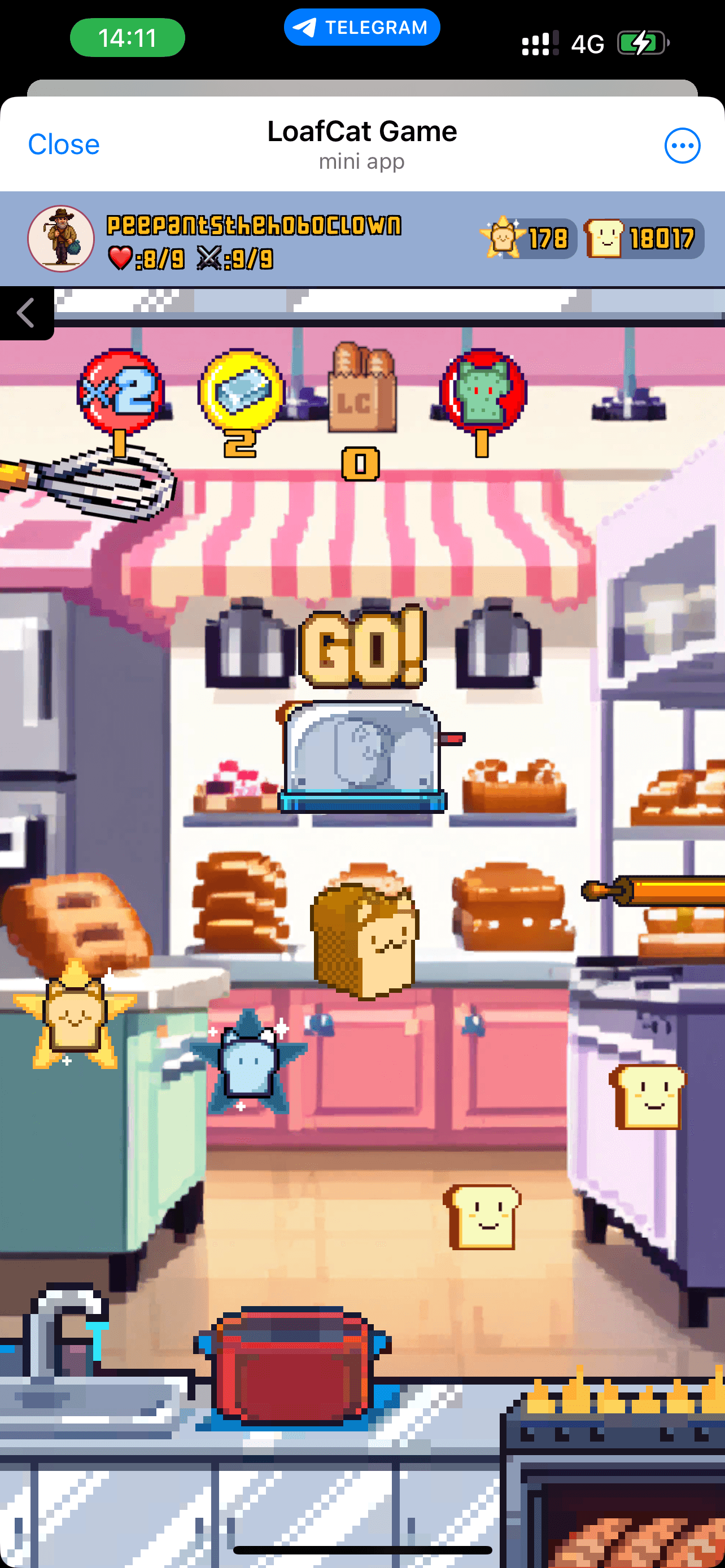The image size is (725, 1568).
Task: Close the LoafCat Game mini app
Action: click(x=63, y=144)
